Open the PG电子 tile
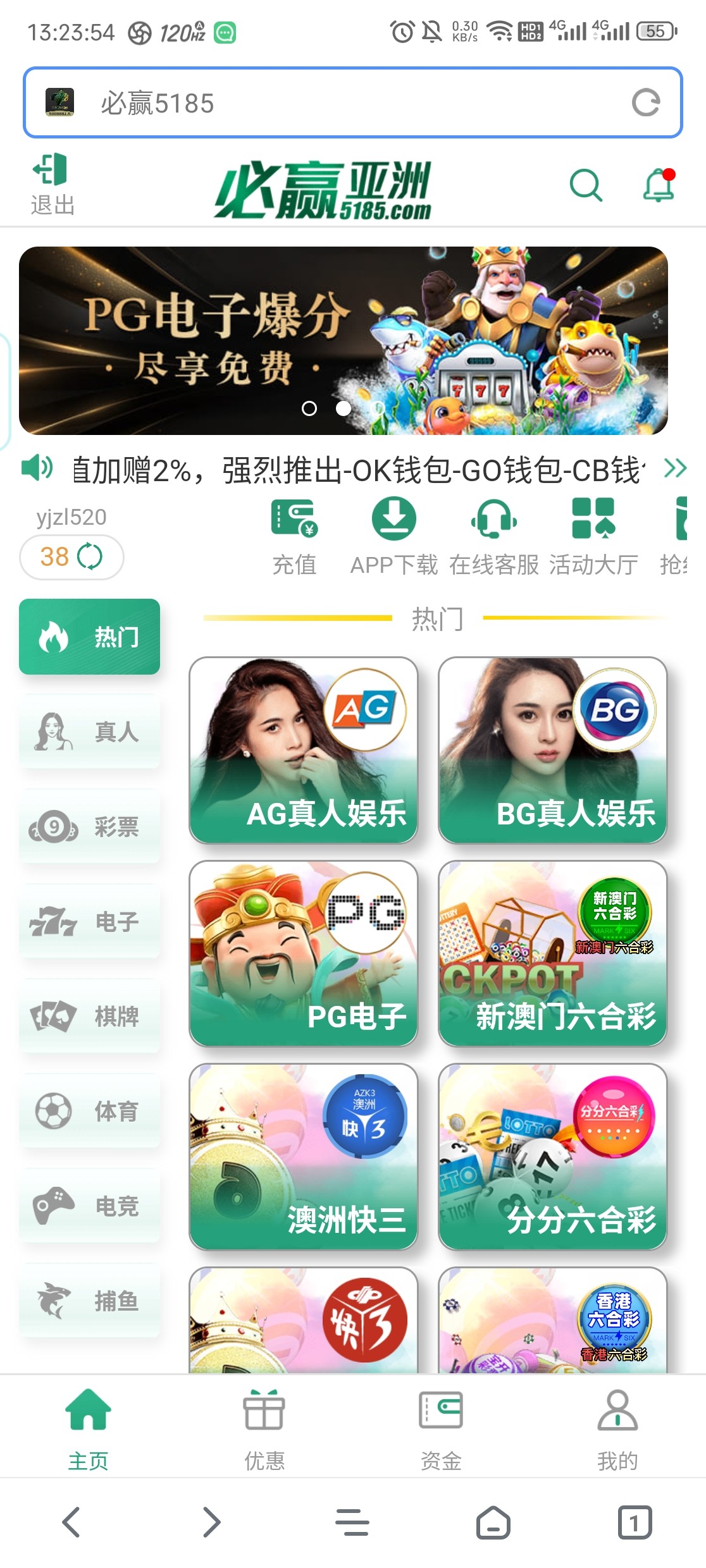 click(303, 953)
